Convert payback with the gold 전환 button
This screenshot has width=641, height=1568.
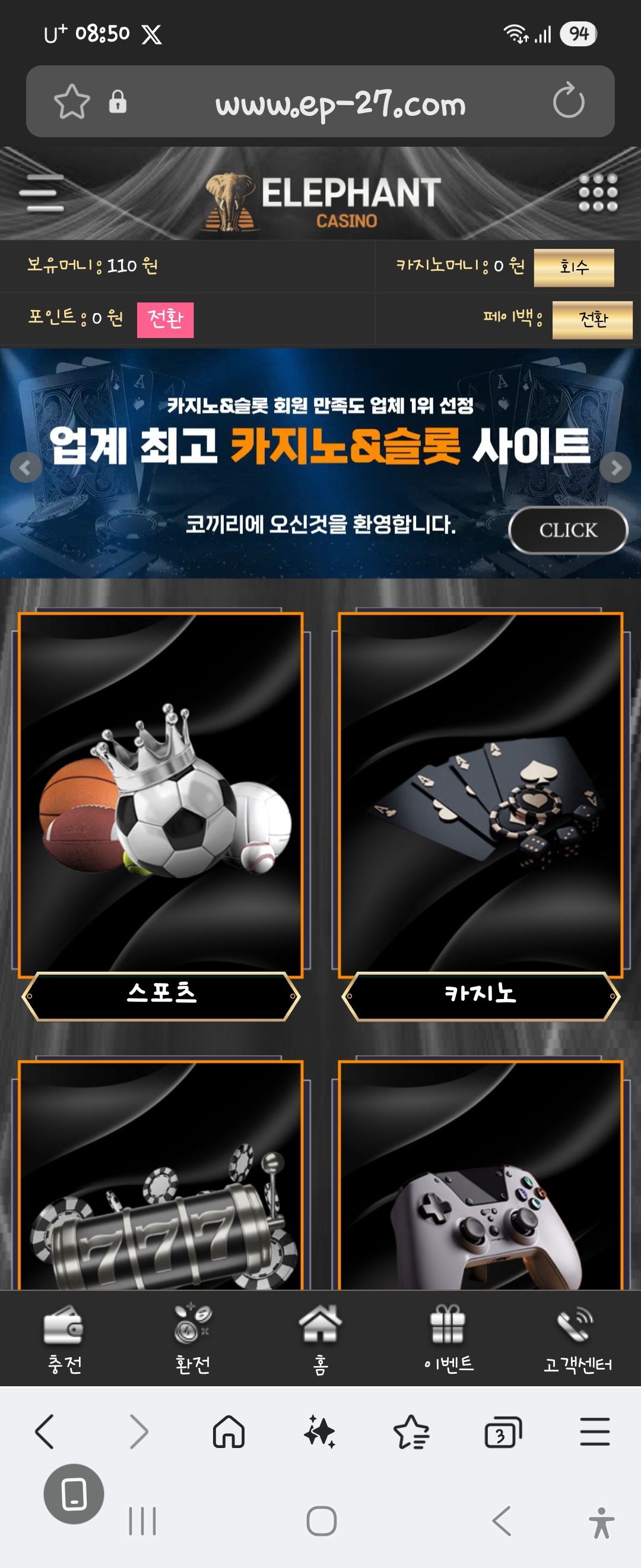coord(592,320)
